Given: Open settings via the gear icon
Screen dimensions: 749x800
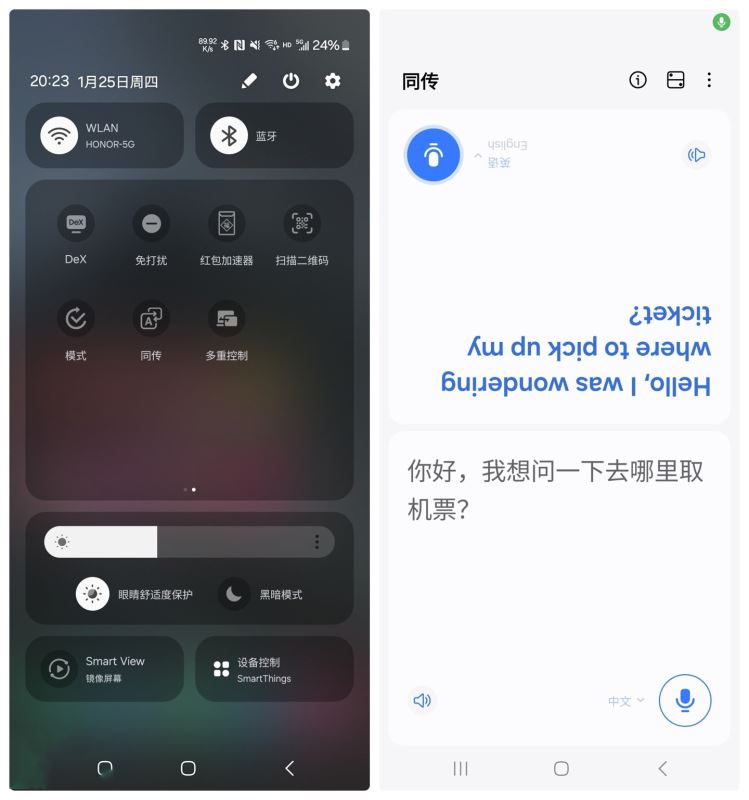Looking at the screenshot, I should (x=333, y=81).
